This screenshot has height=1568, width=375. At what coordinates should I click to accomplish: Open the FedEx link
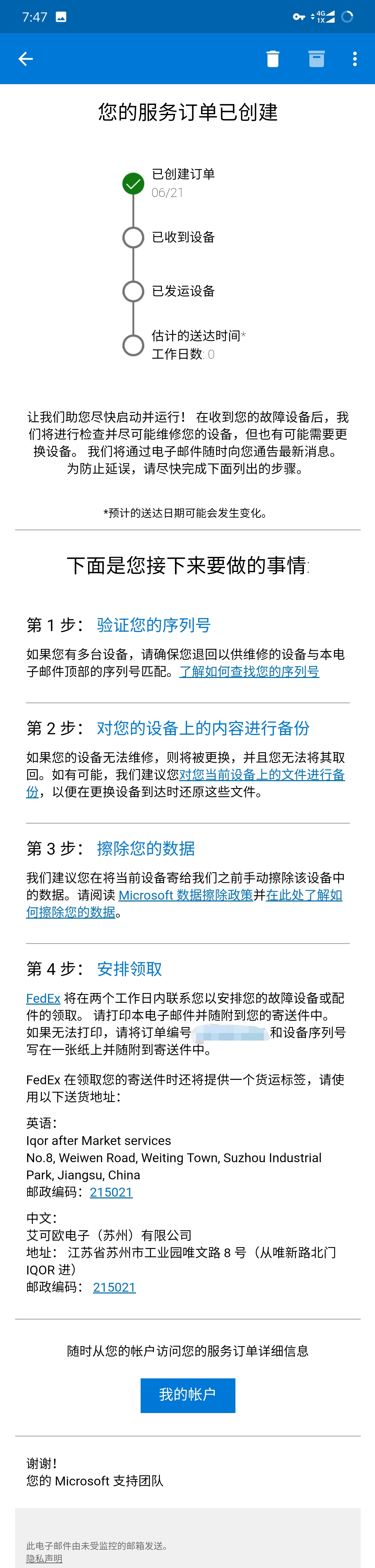tap(43, 998)
